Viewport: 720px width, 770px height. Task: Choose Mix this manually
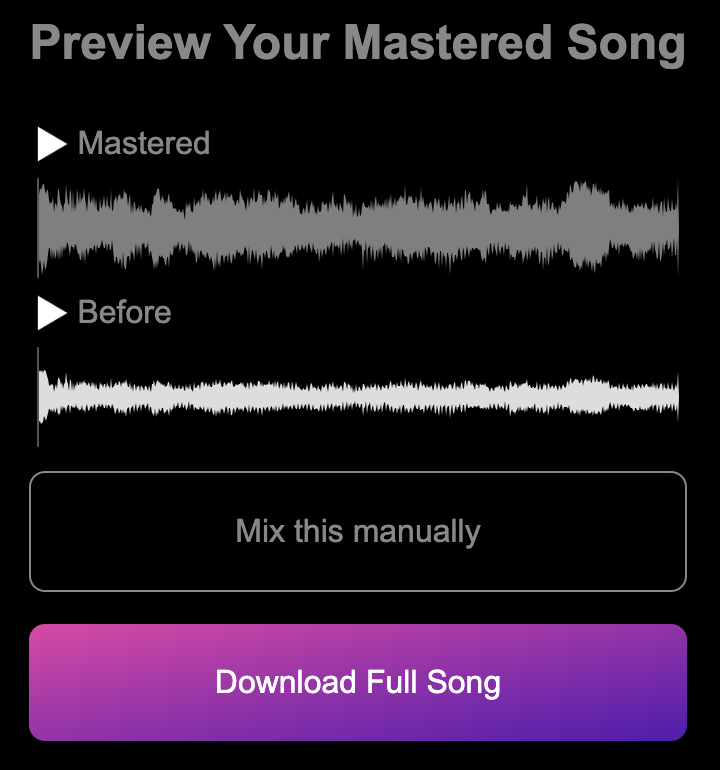(x=358, y=531)
